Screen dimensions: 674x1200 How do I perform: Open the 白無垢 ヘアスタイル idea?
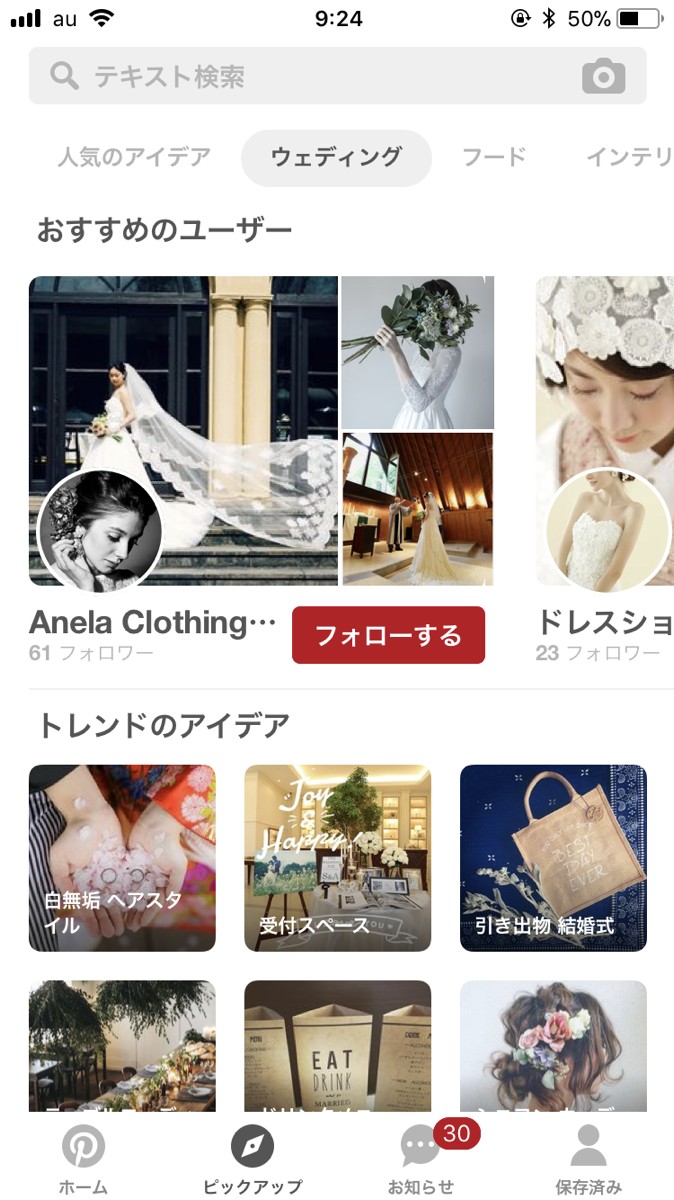pos(122,858)
